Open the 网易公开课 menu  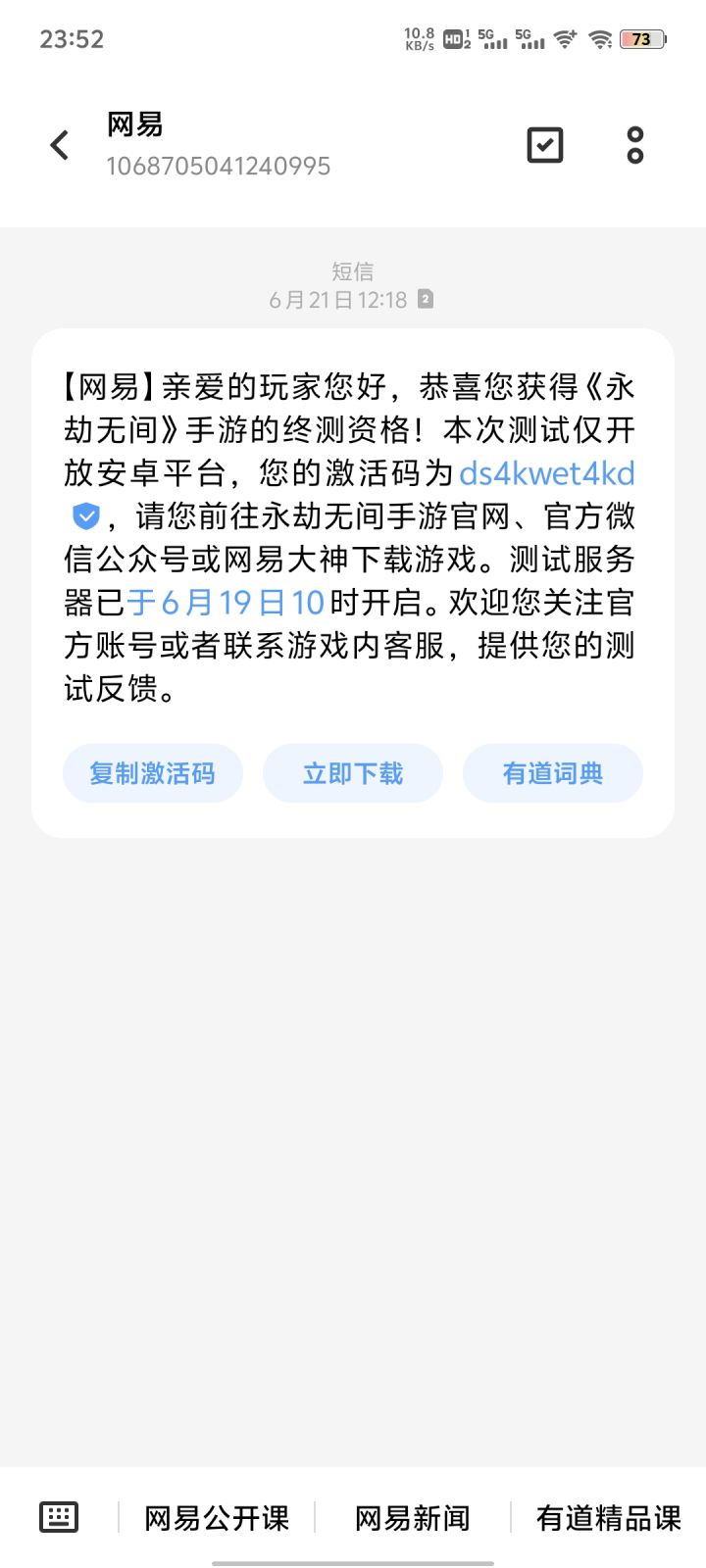coord(217,1518)
